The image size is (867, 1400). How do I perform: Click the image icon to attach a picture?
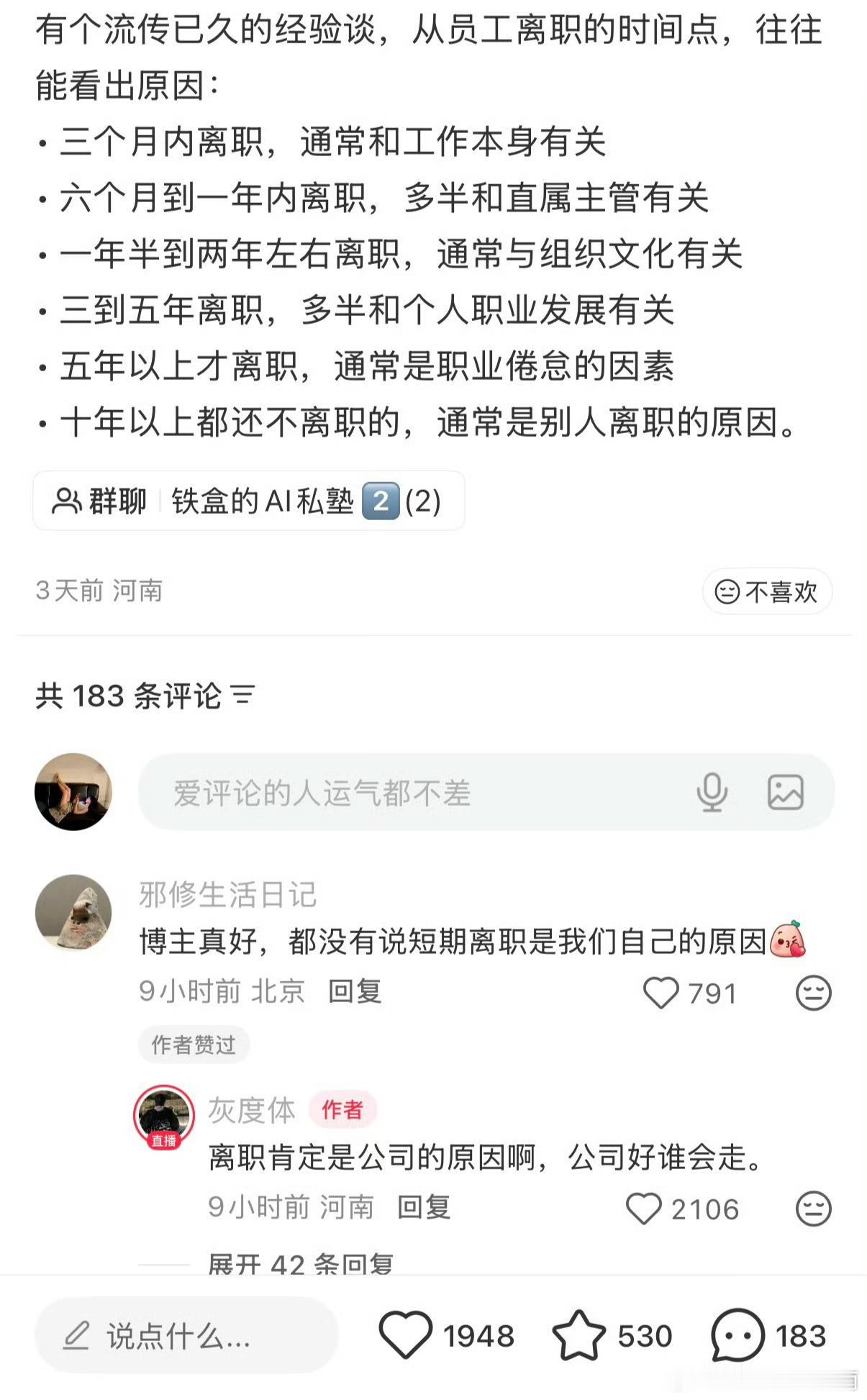coord(789,794)
